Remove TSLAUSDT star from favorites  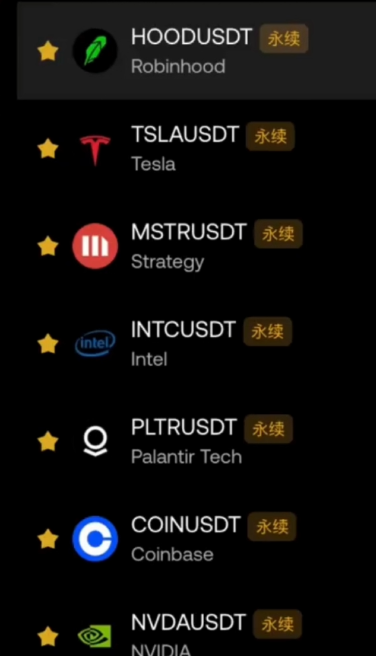click(48, 149)
